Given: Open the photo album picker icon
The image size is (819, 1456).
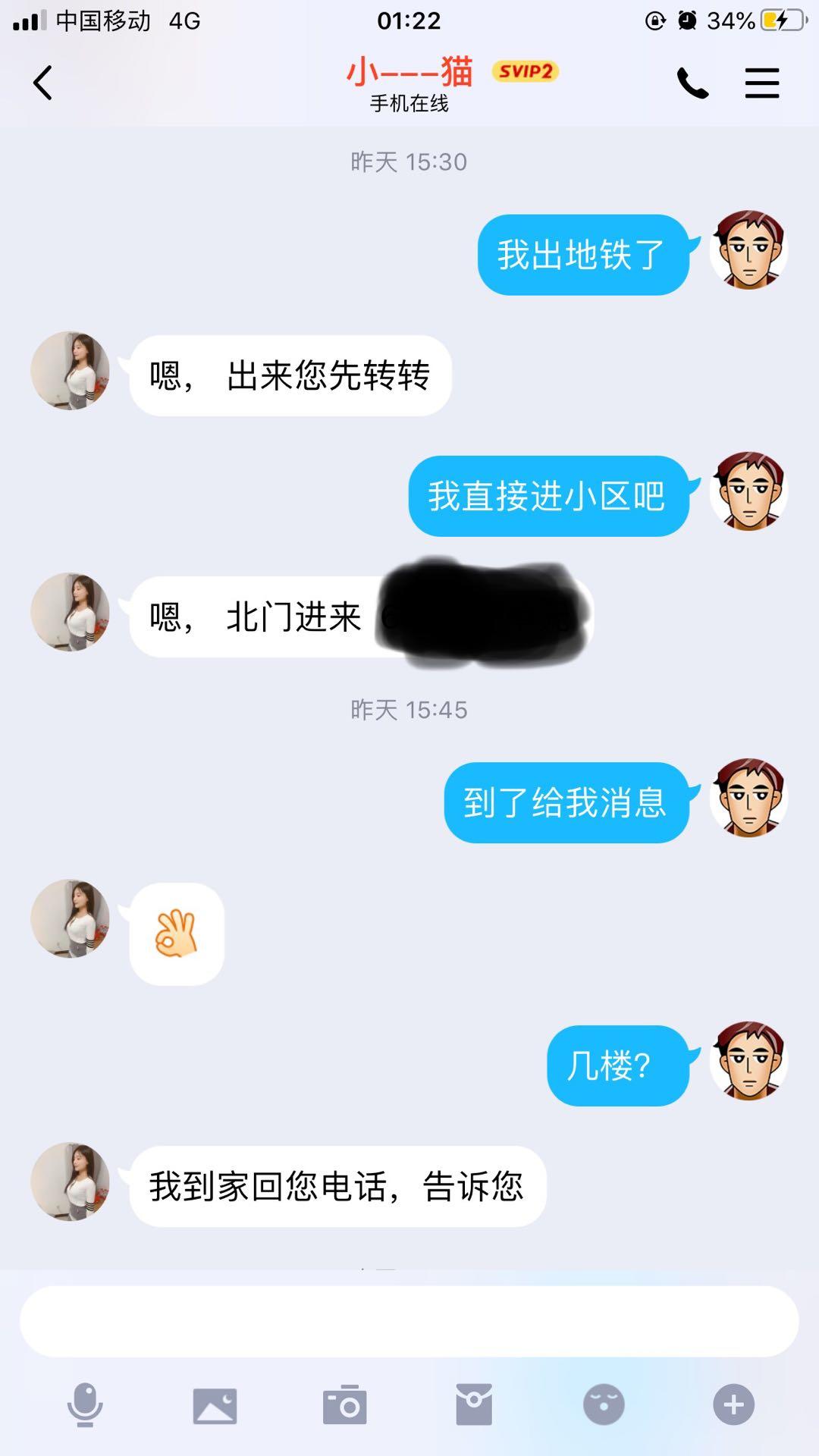Looking at the screenshot, I should (215, 1407).
